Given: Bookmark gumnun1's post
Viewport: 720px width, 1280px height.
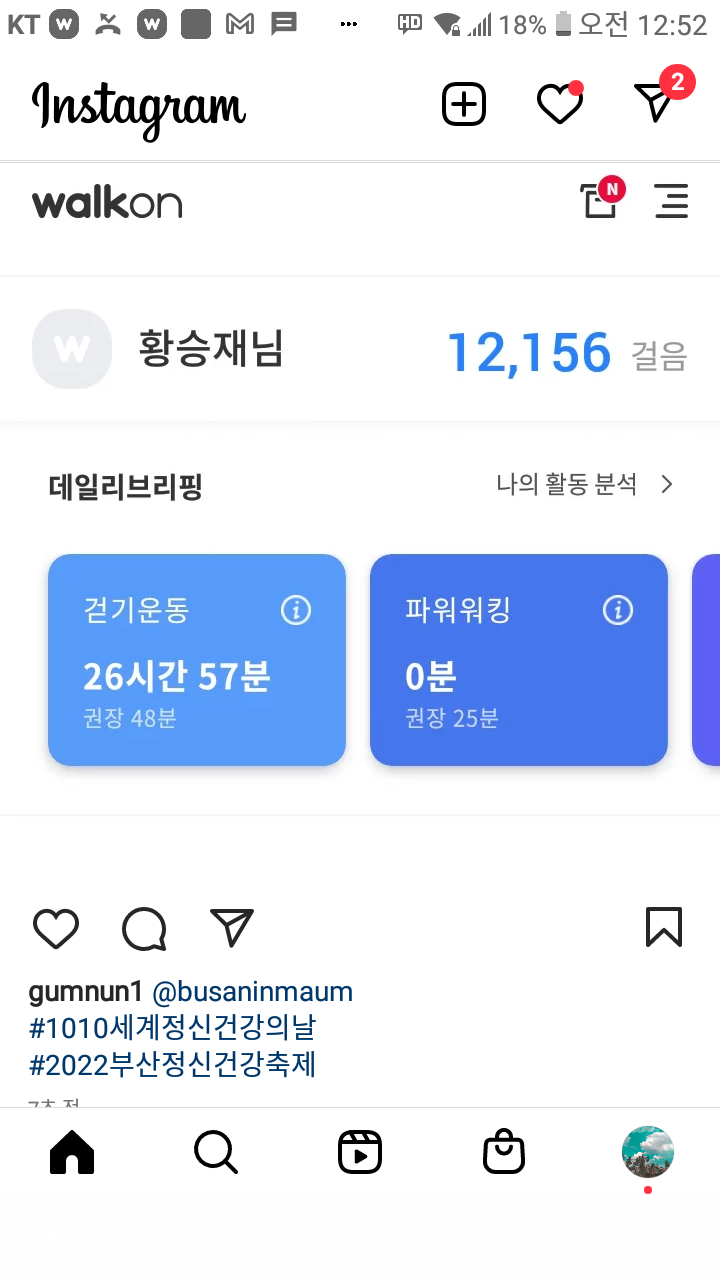Looking at the screenshot, I should (664, 927).
